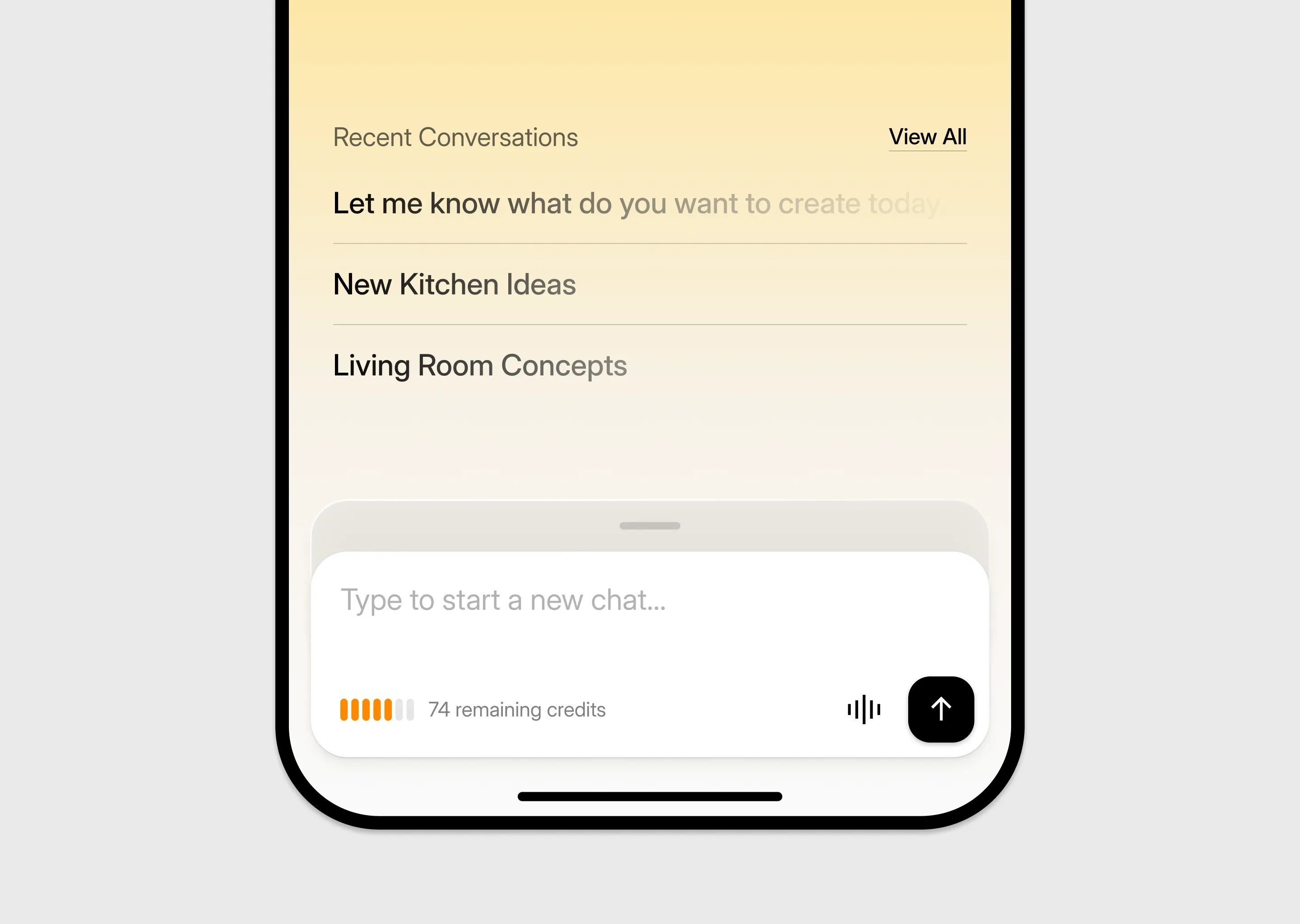Send the message with the arrow button

pos(940,710)
